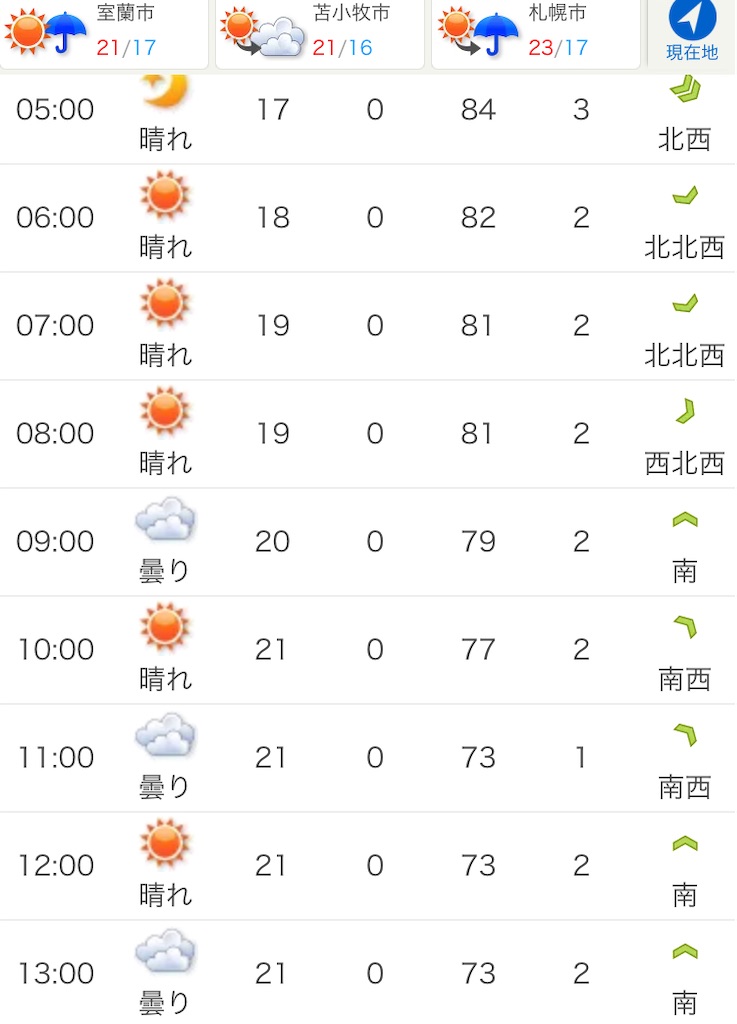Open the 苫小牧市 weather forecast card
The width and height of the screenshot is (737, 1024).
(x=320, y=32)
